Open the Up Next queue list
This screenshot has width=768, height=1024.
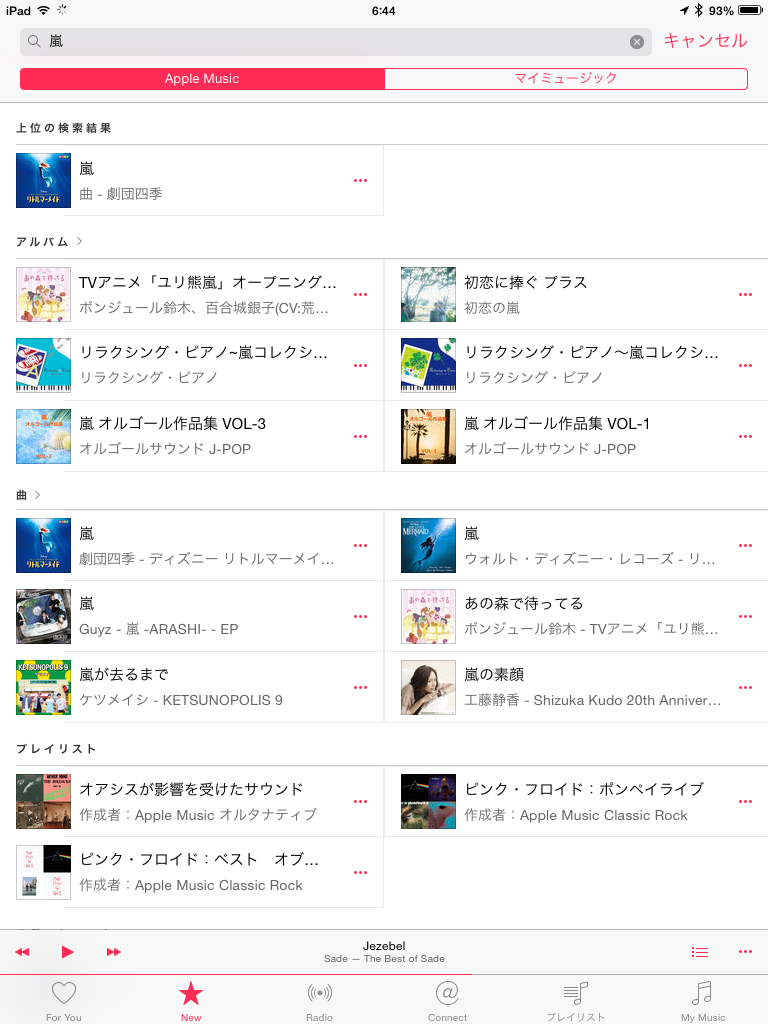(700, 952)
